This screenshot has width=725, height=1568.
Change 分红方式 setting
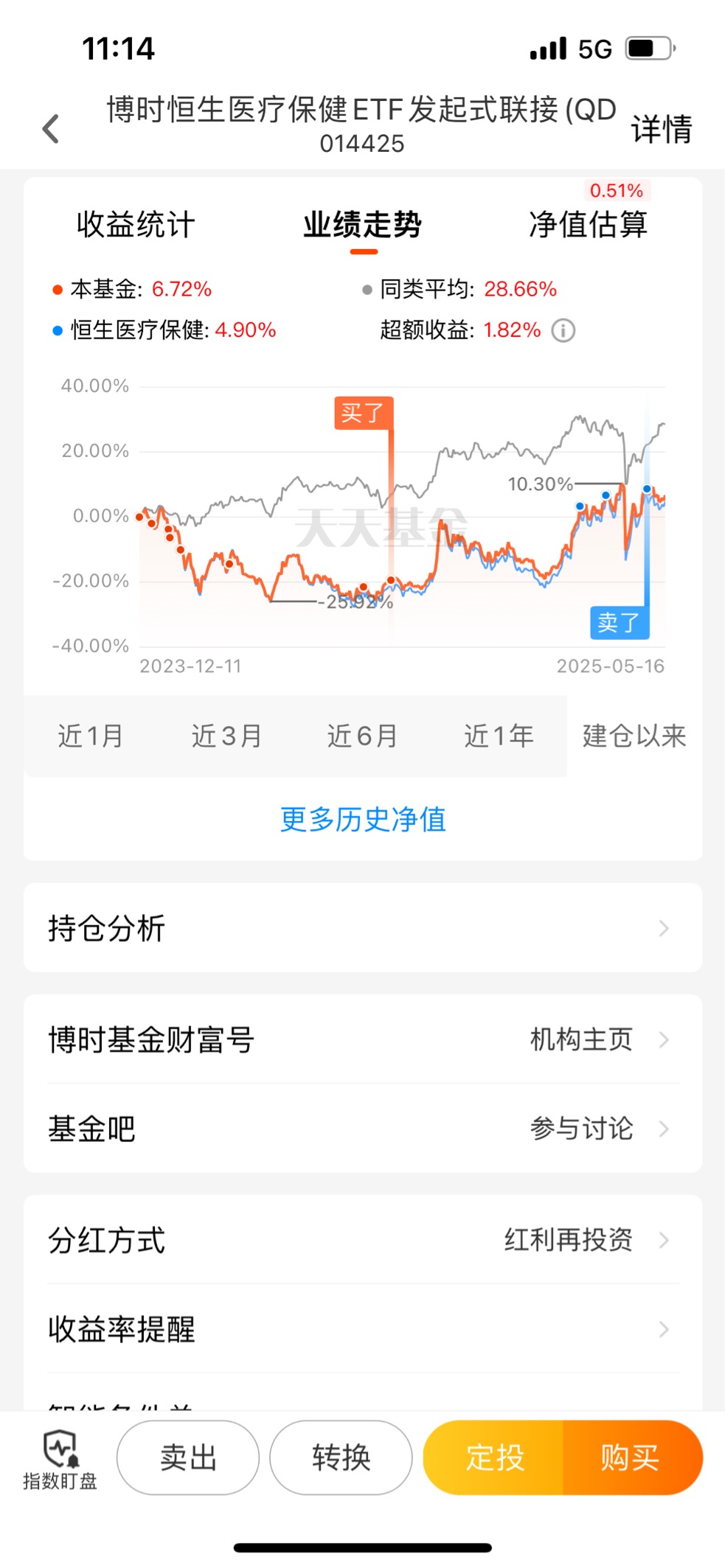point(363,1240)
